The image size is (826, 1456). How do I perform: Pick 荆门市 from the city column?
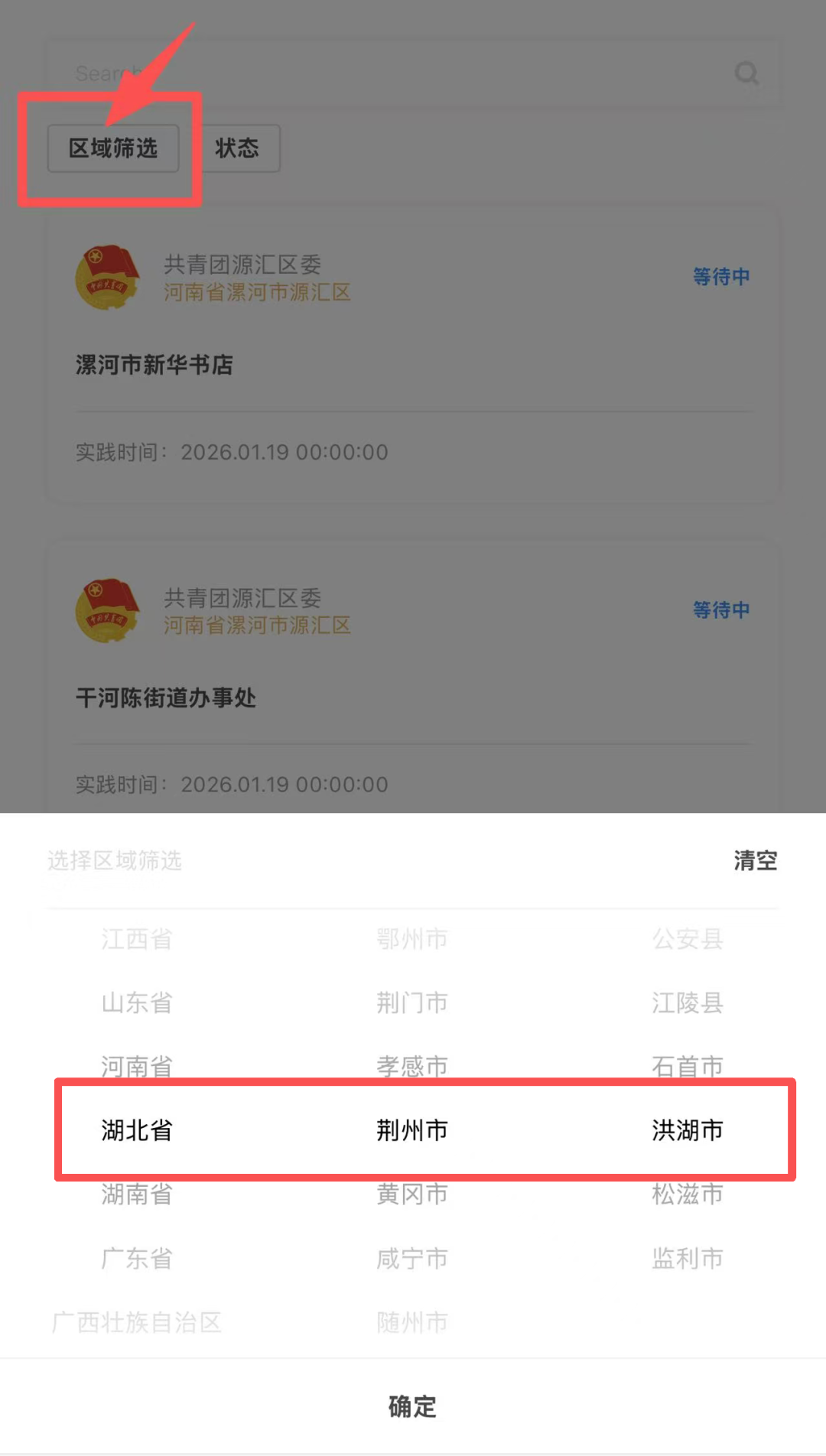412,1002
